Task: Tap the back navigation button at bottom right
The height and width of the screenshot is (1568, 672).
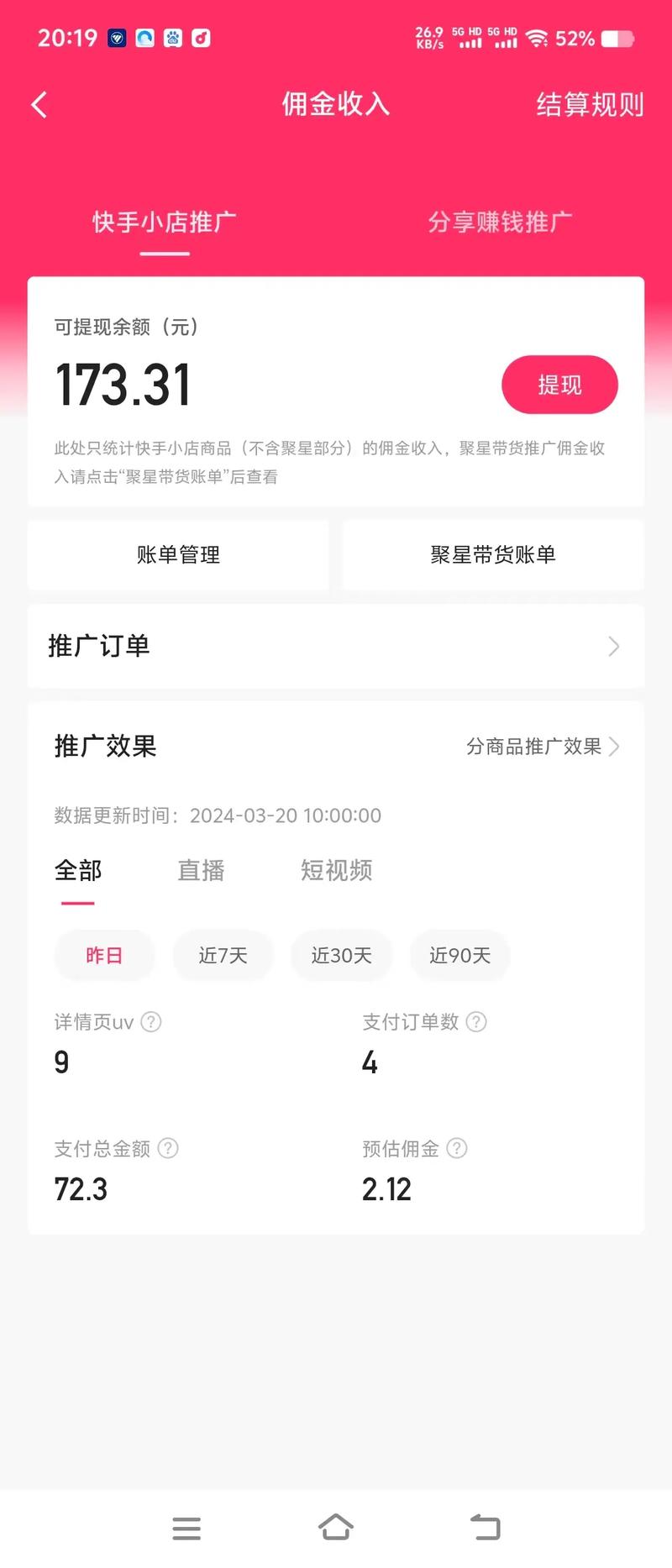Action: tap(485, 1529)
